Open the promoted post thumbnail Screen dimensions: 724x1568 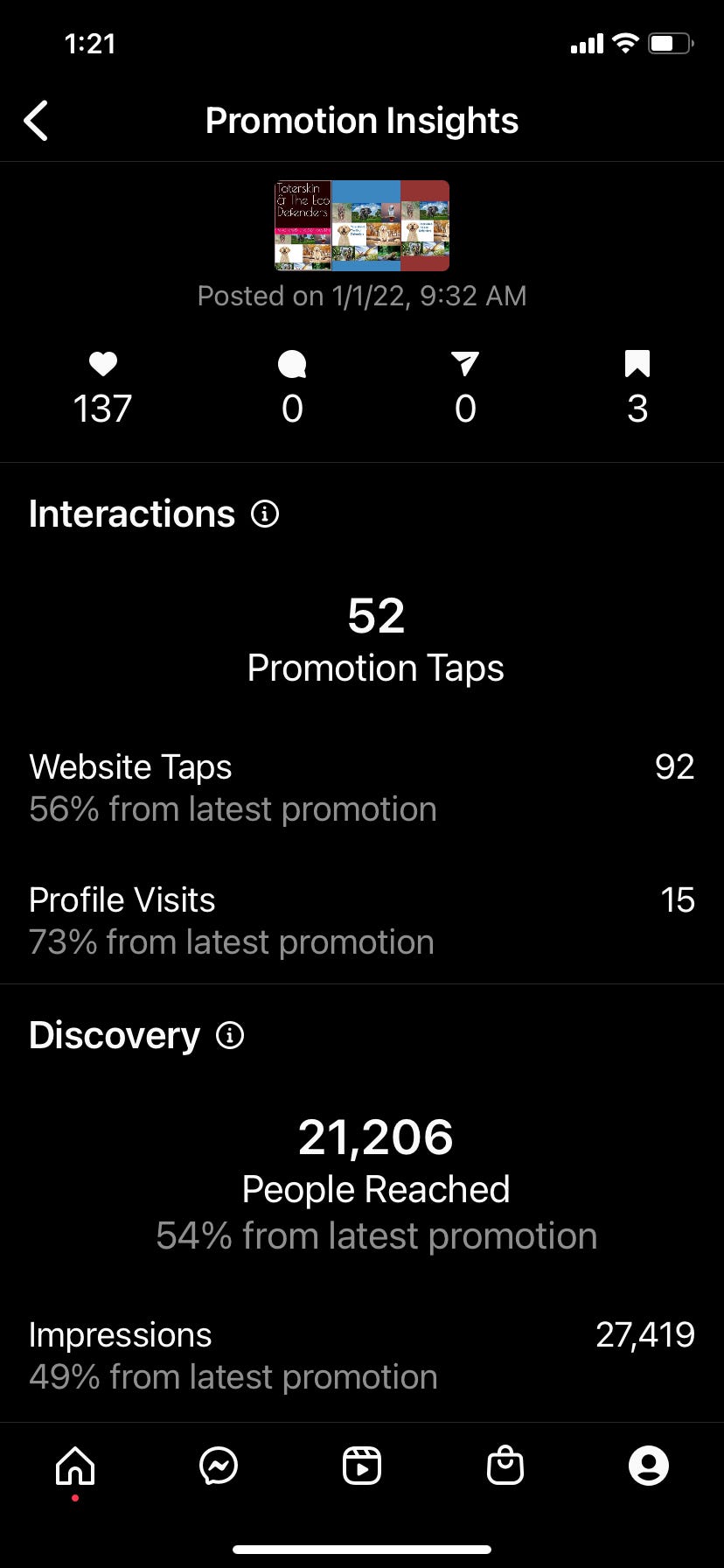tap(362, 226)
